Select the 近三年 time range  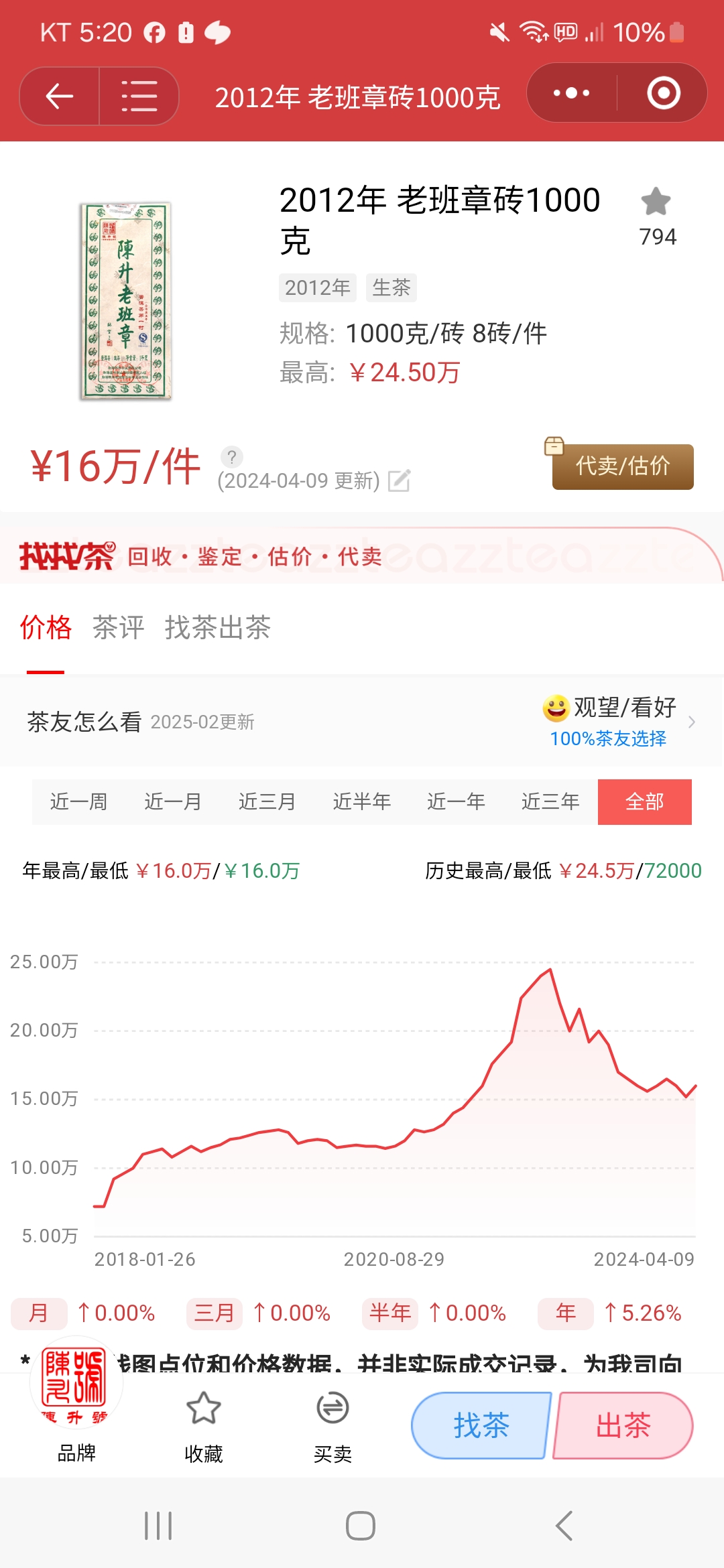(x=550, y=801)
